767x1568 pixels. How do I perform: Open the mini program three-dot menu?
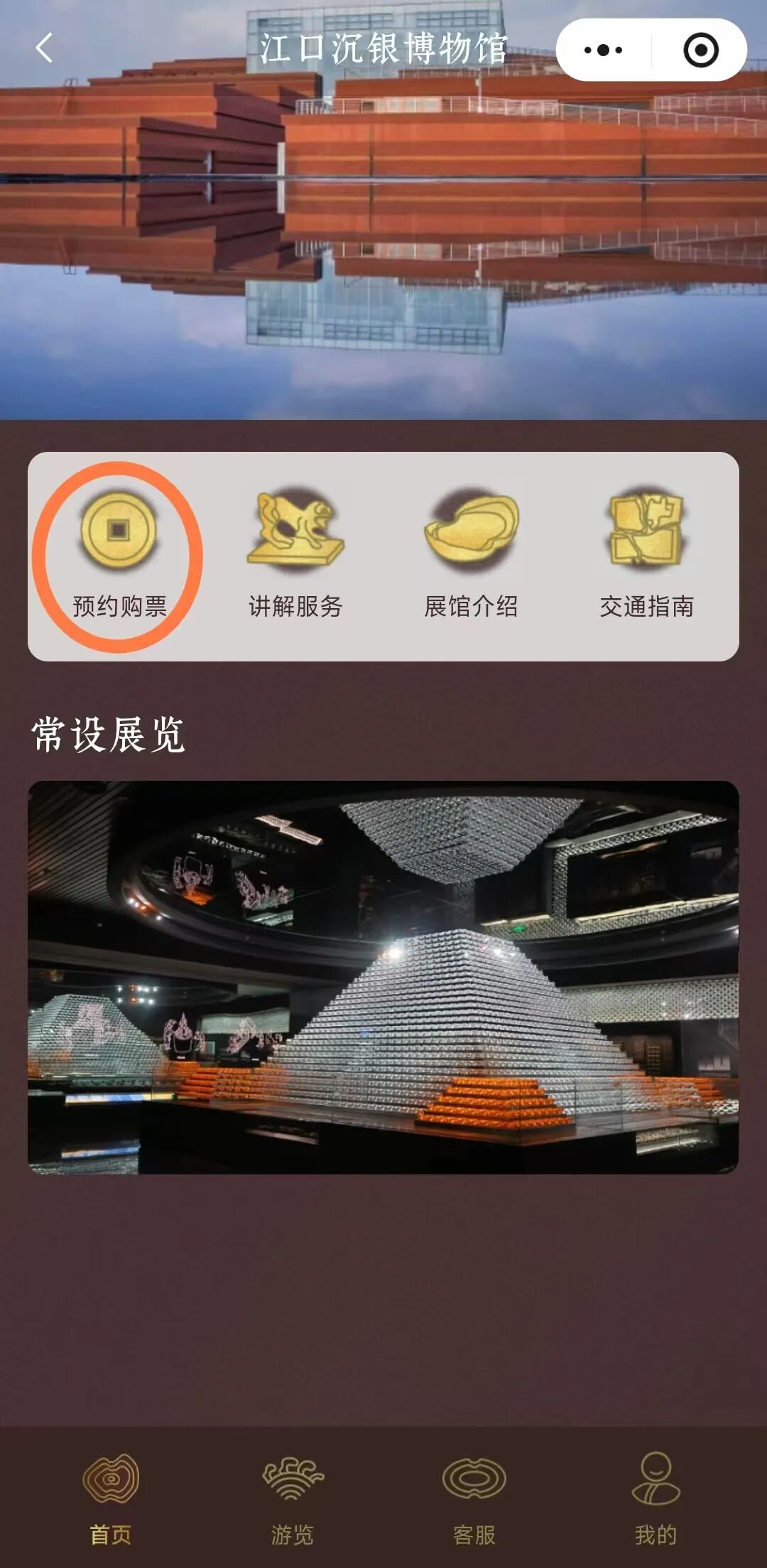coord(603,50)
